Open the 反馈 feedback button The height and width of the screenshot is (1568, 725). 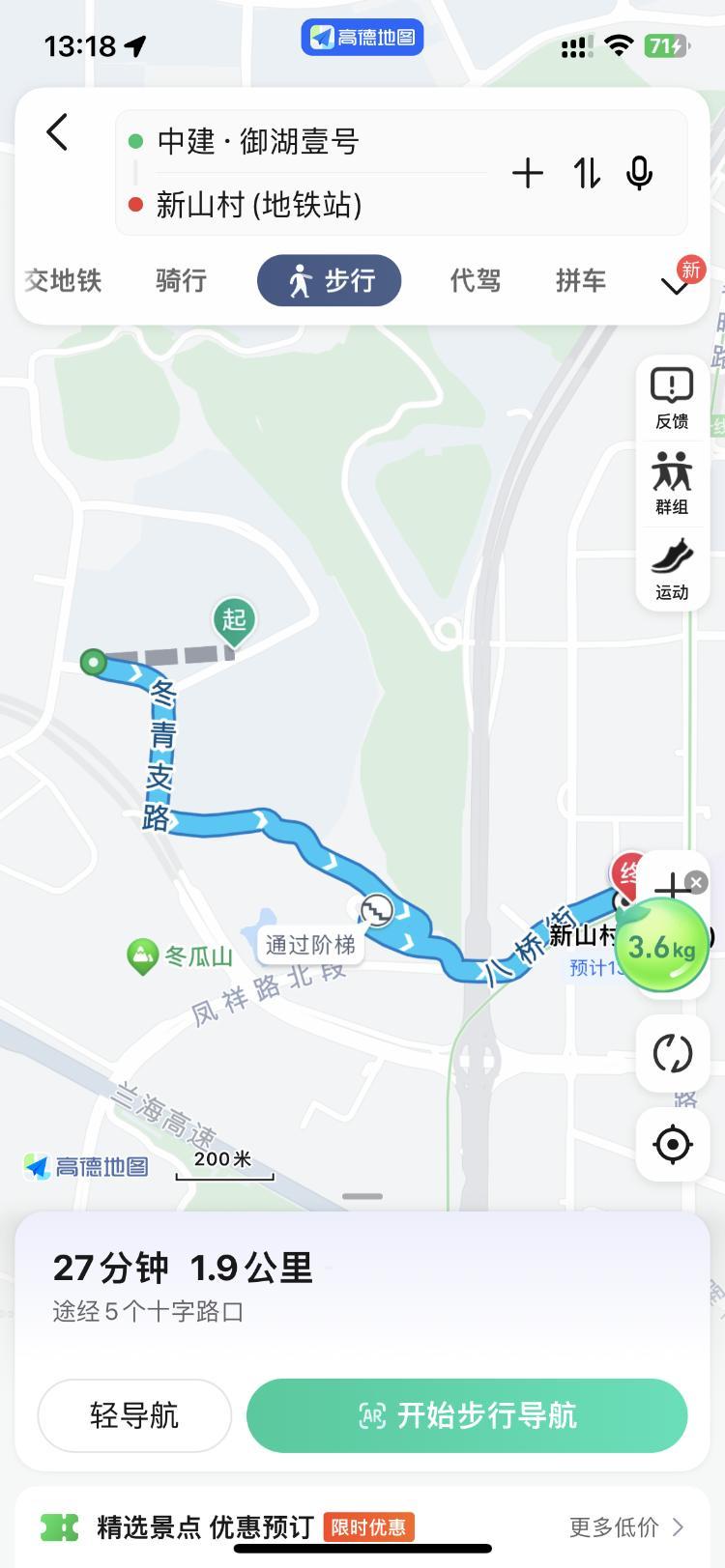[672, 399]
